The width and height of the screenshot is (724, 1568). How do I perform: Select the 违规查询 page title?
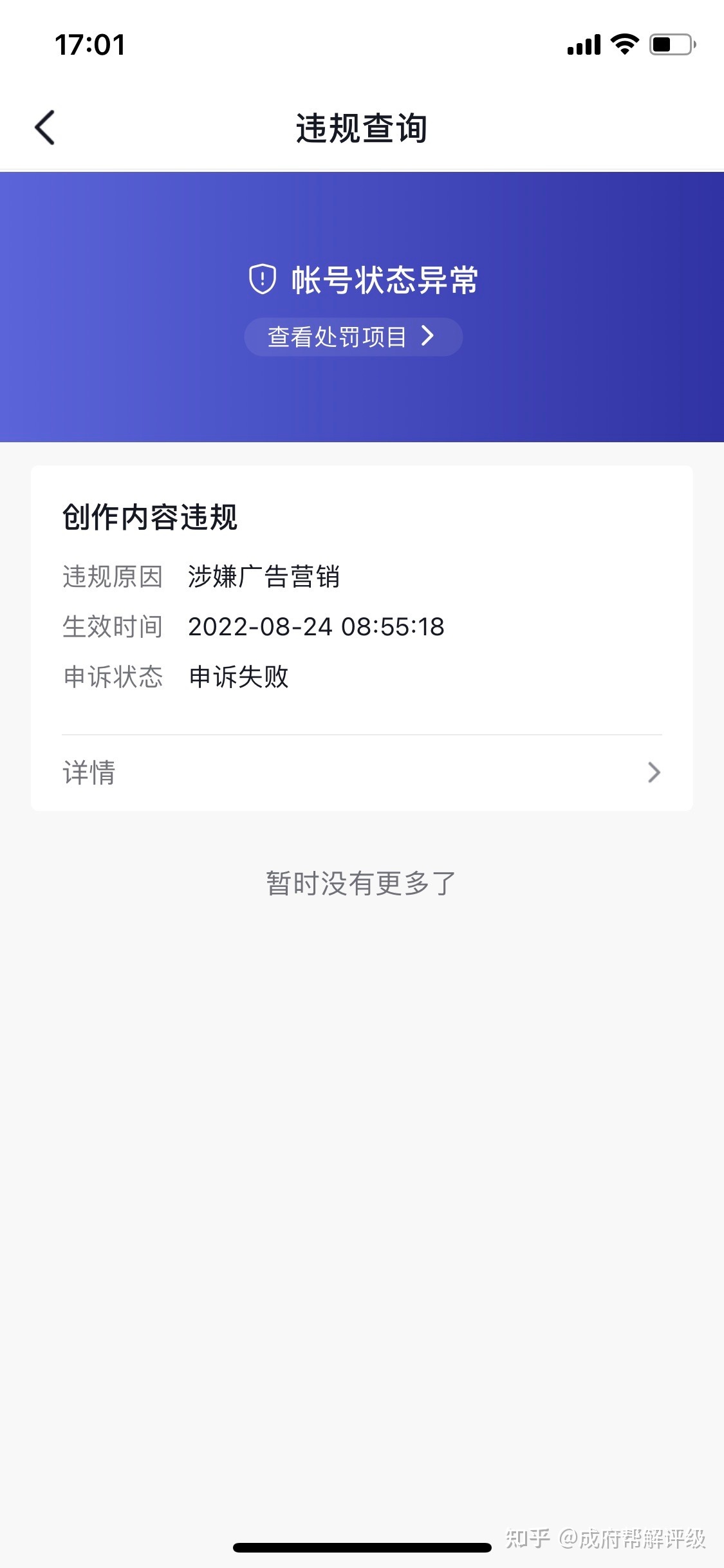pyautogui.click(x=362, y=127)
